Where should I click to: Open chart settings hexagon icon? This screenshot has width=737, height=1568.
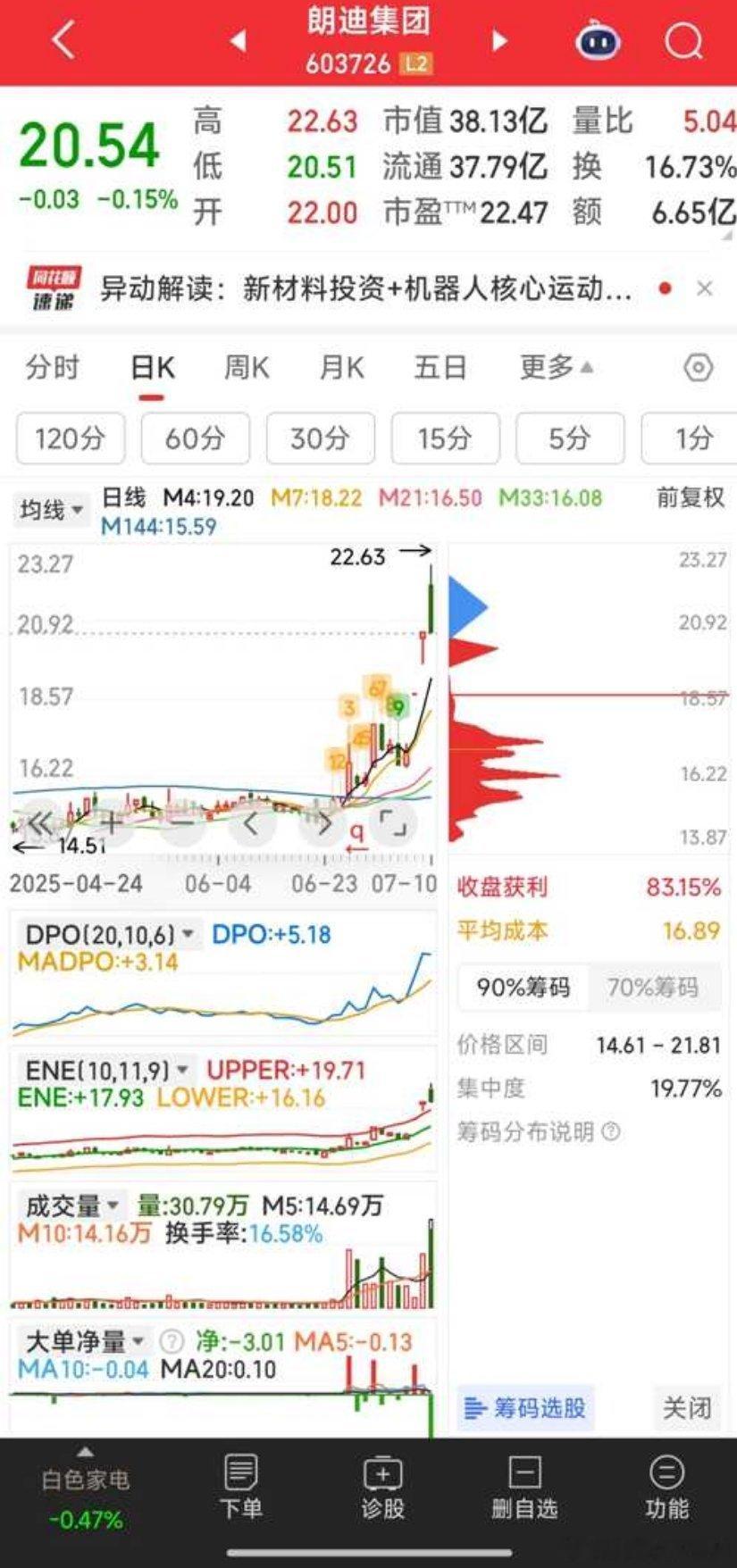pyautogui.click(x=698, y=368)
